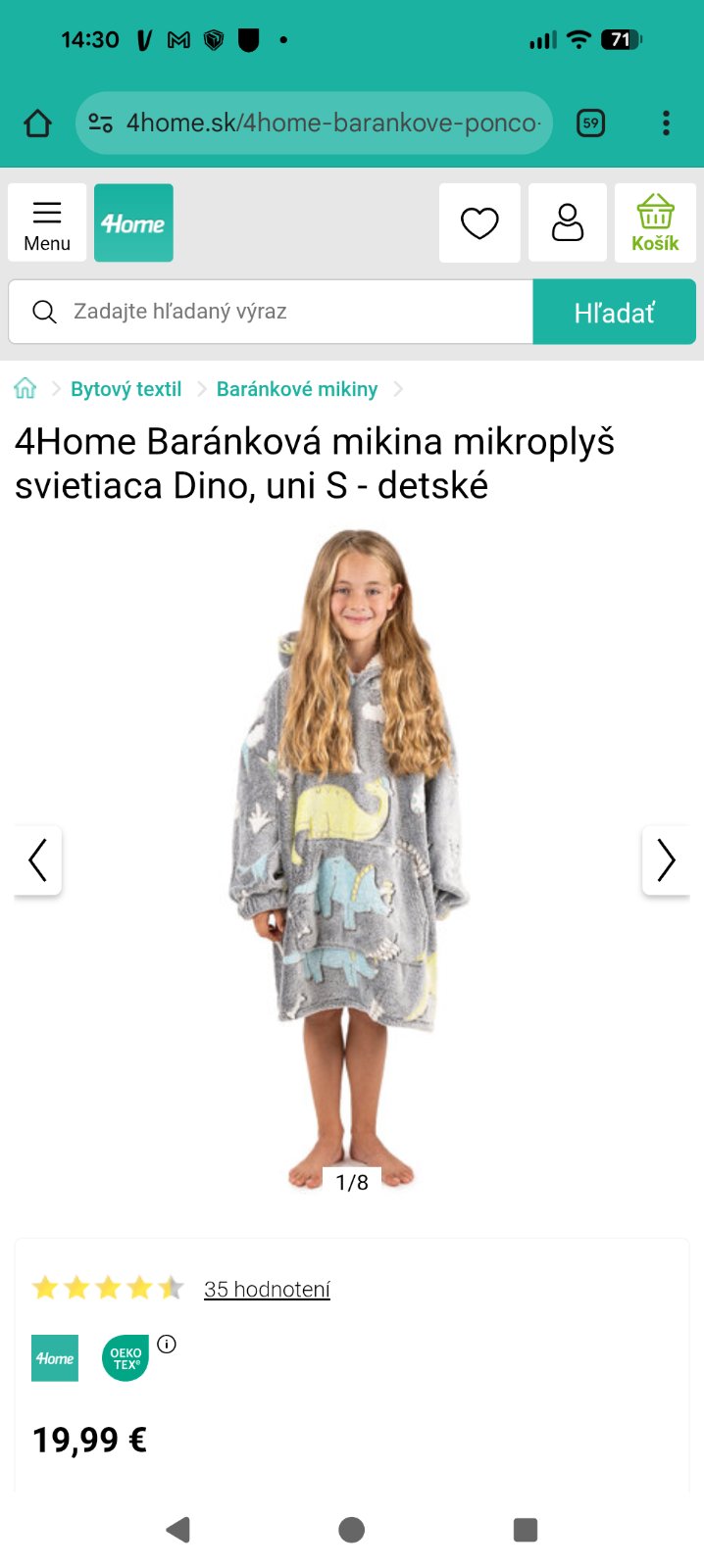The image size is (704, 1568).
Task: Tap the 4home.sk address bar
Action: [x=314, y=123]
